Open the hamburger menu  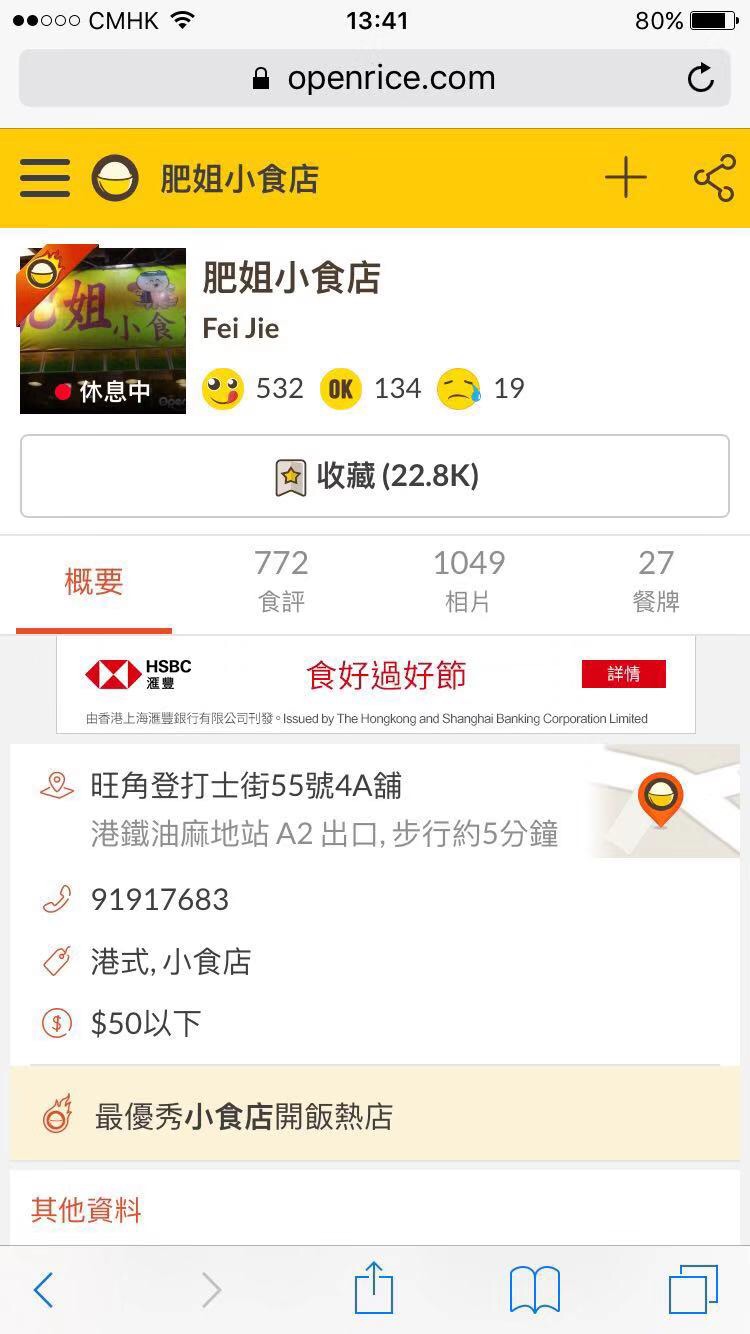(x=45, y=179)
